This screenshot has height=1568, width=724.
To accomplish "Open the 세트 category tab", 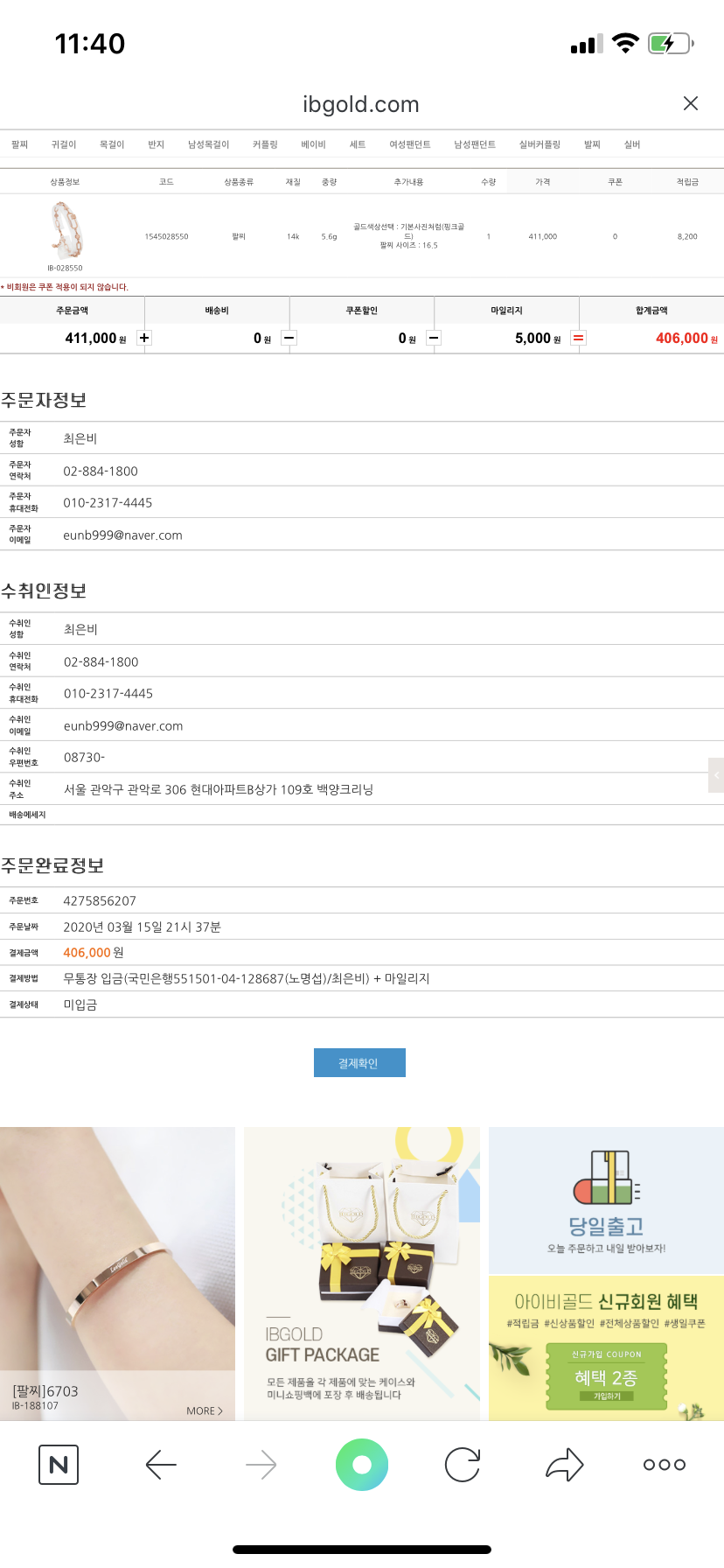I will click(358, 144).
